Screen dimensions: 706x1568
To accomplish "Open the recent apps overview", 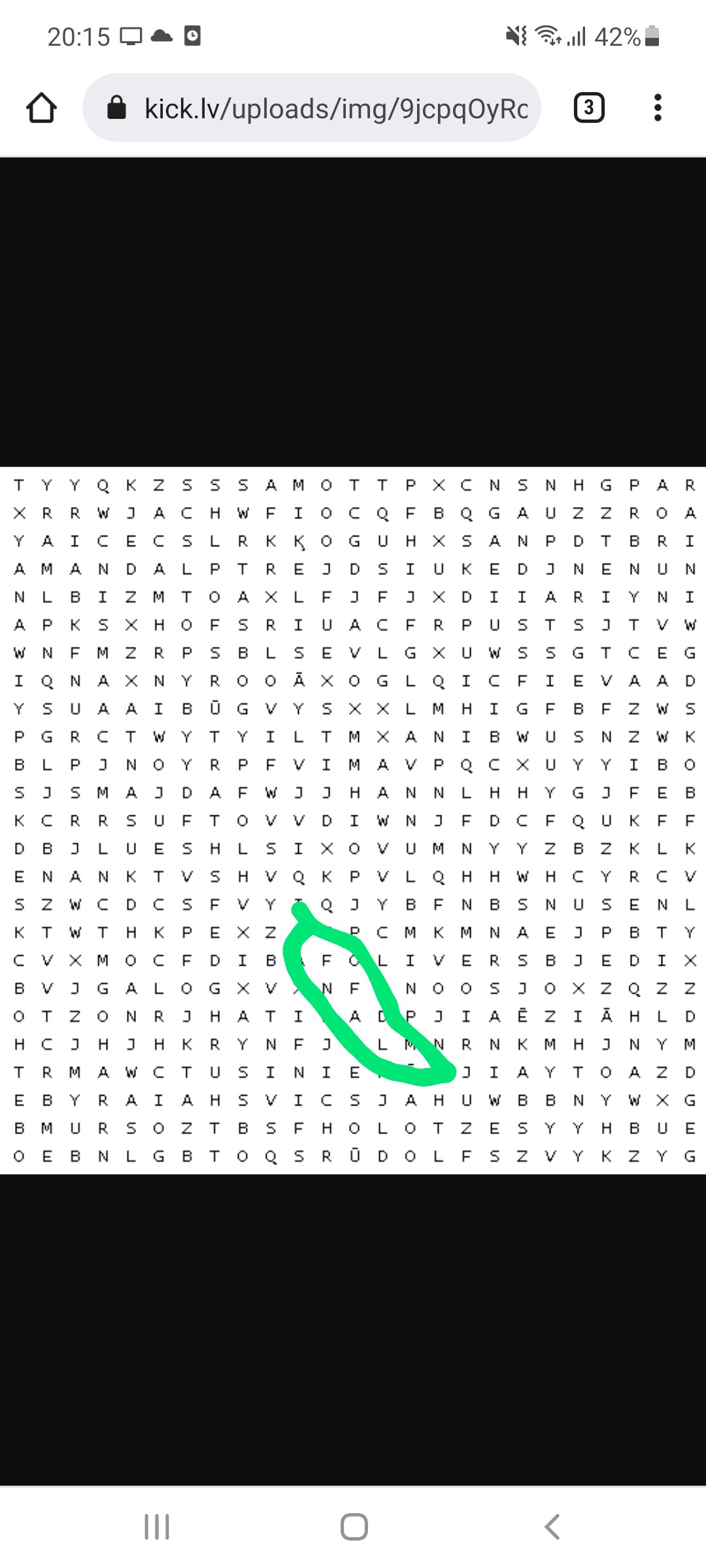I will pos(157,1527).
